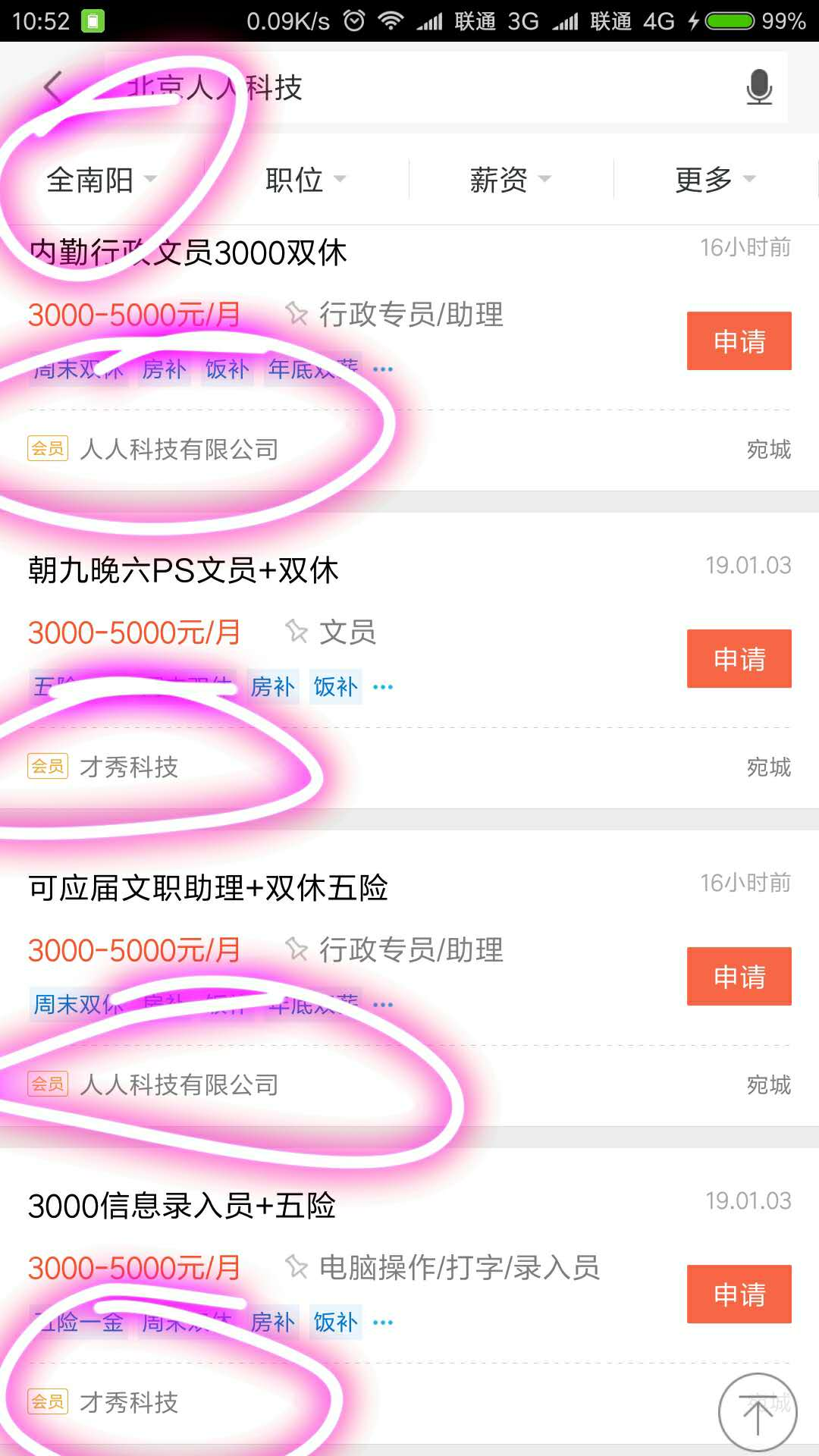View the 朝九晚六PS文员+双休 job details
The width and height of the screenshot is (819, 1456).
[x=184, y=570]
